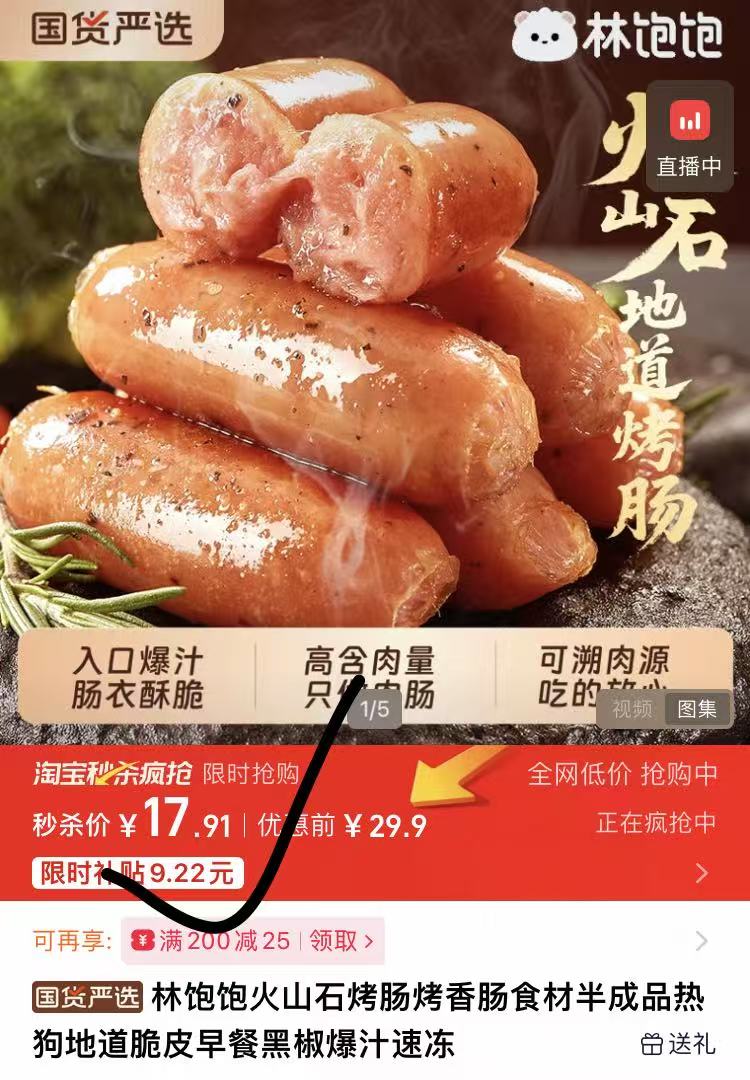750x1080 pixels.
Task: Expand the 可再享 offers row arrow
Action: coord(701,940)
